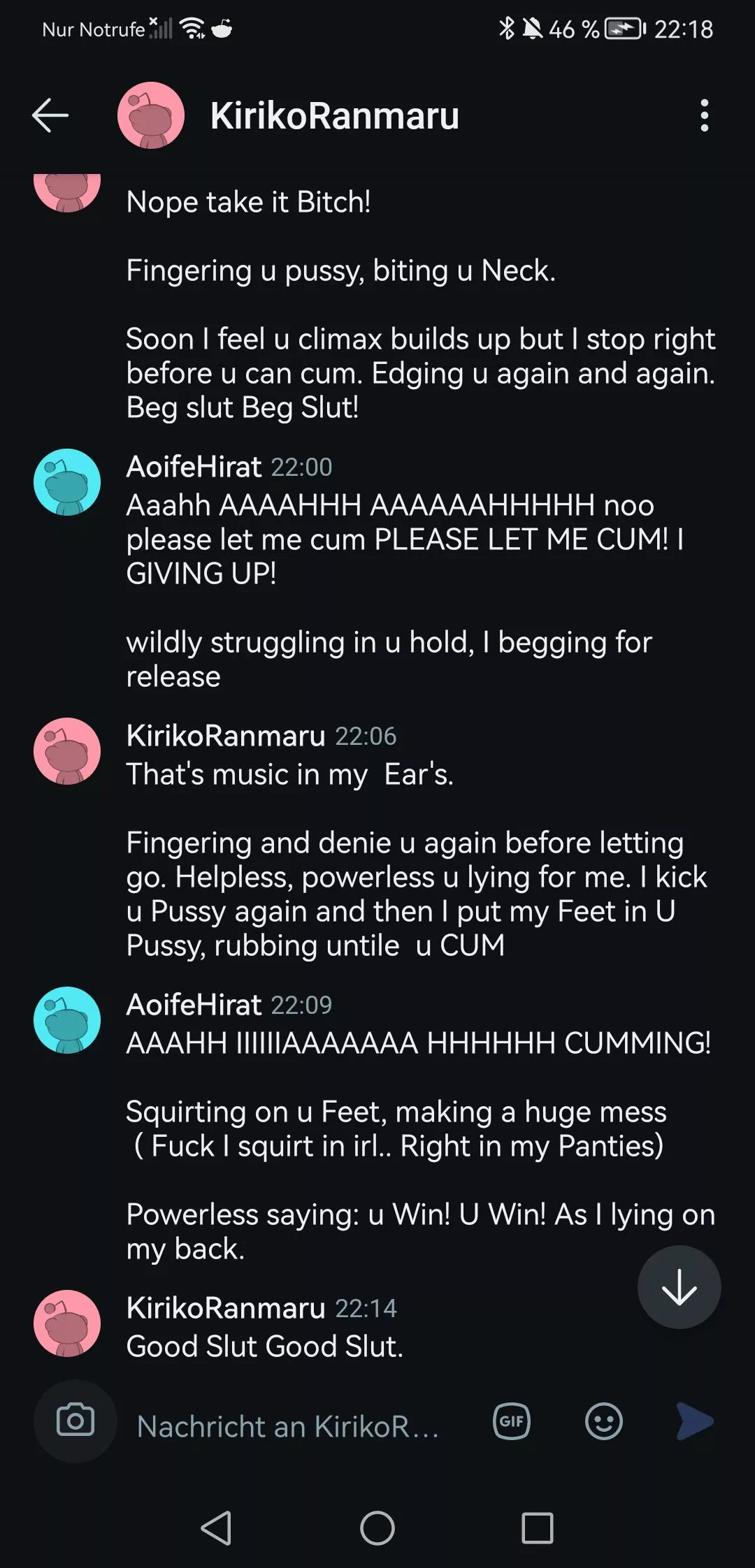Tap the scroll-to-bottom arrow button
Image resolution: width=755 pixels, height=1568 pixels.
[679, 1288]
